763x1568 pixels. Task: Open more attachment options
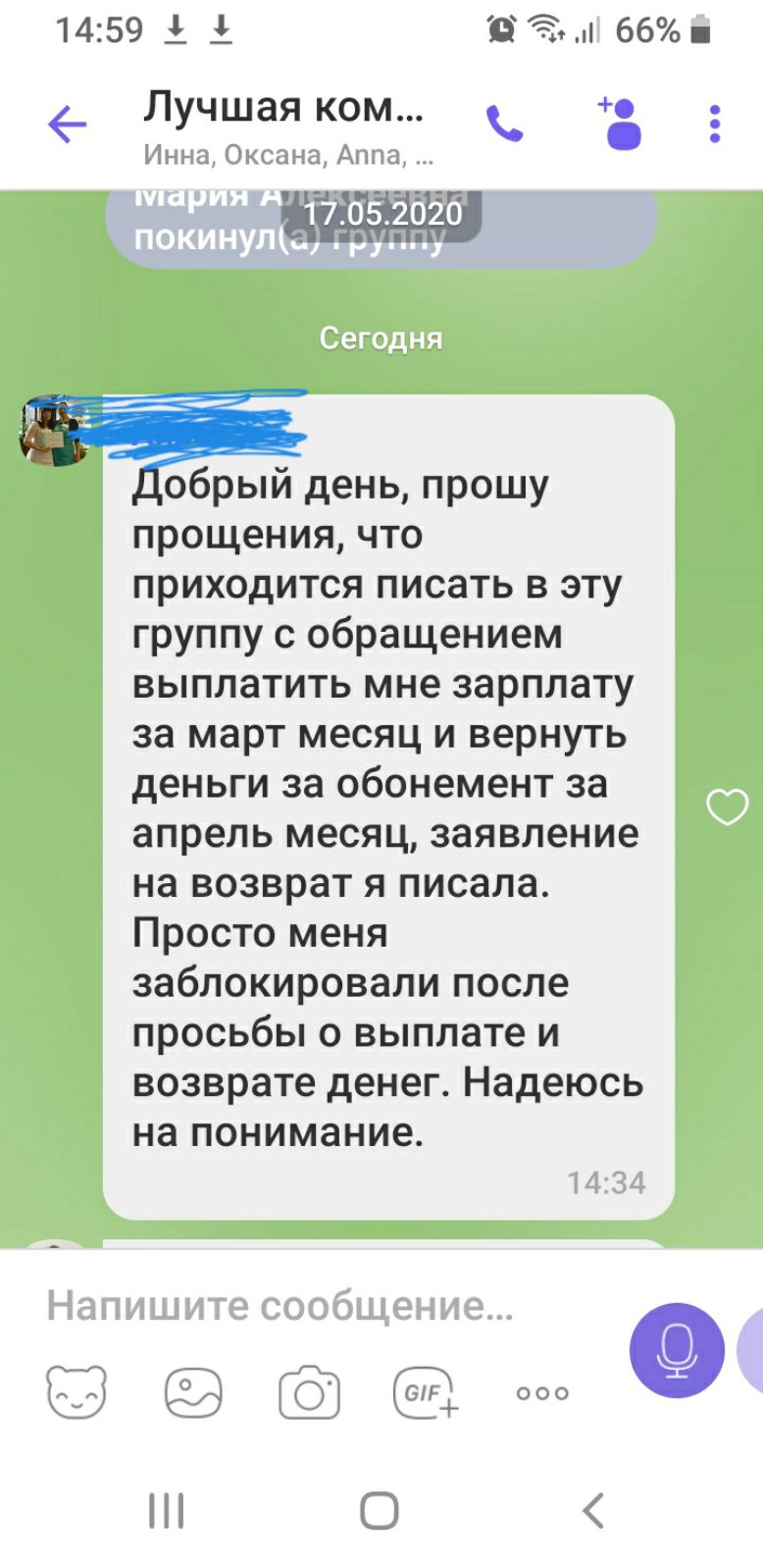coord(542,1393)
